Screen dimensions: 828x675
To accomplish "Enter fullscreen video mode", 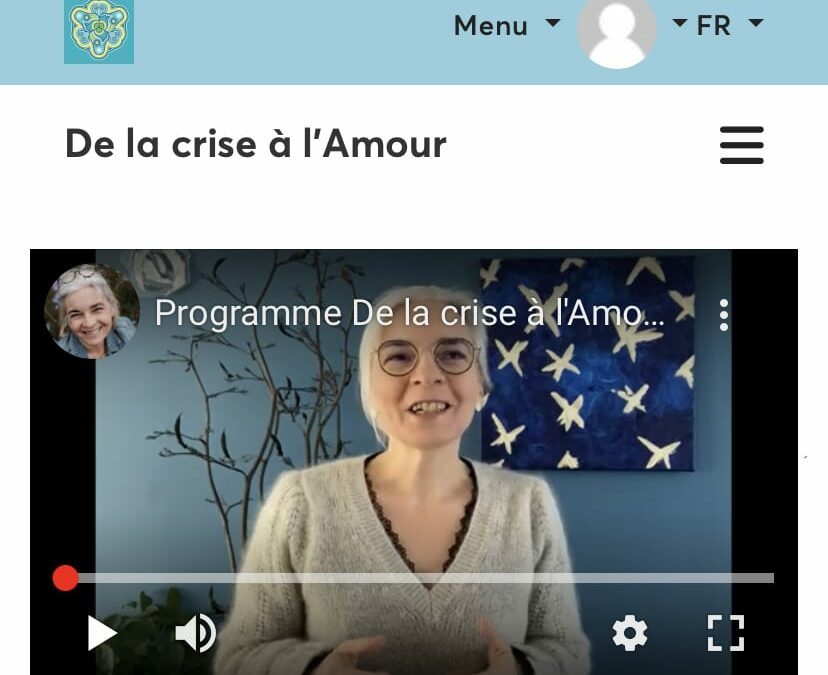I will [726, 632].
